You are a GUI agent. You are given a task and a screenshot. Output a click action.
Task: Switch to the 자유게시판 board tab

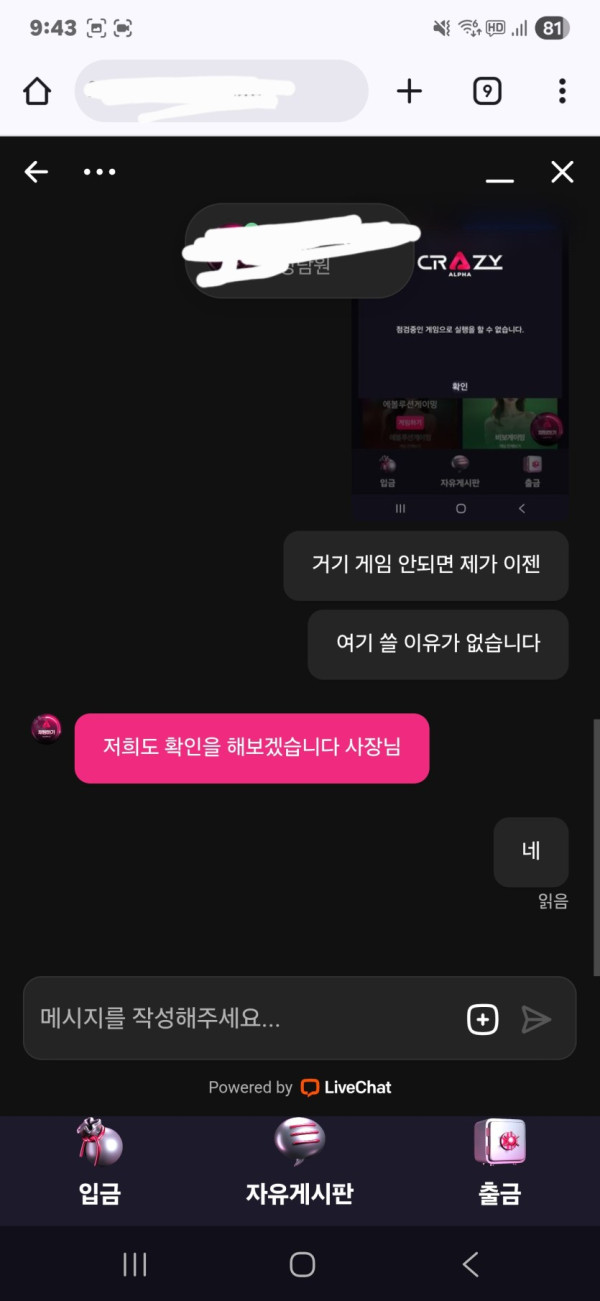pos(299,1165)
